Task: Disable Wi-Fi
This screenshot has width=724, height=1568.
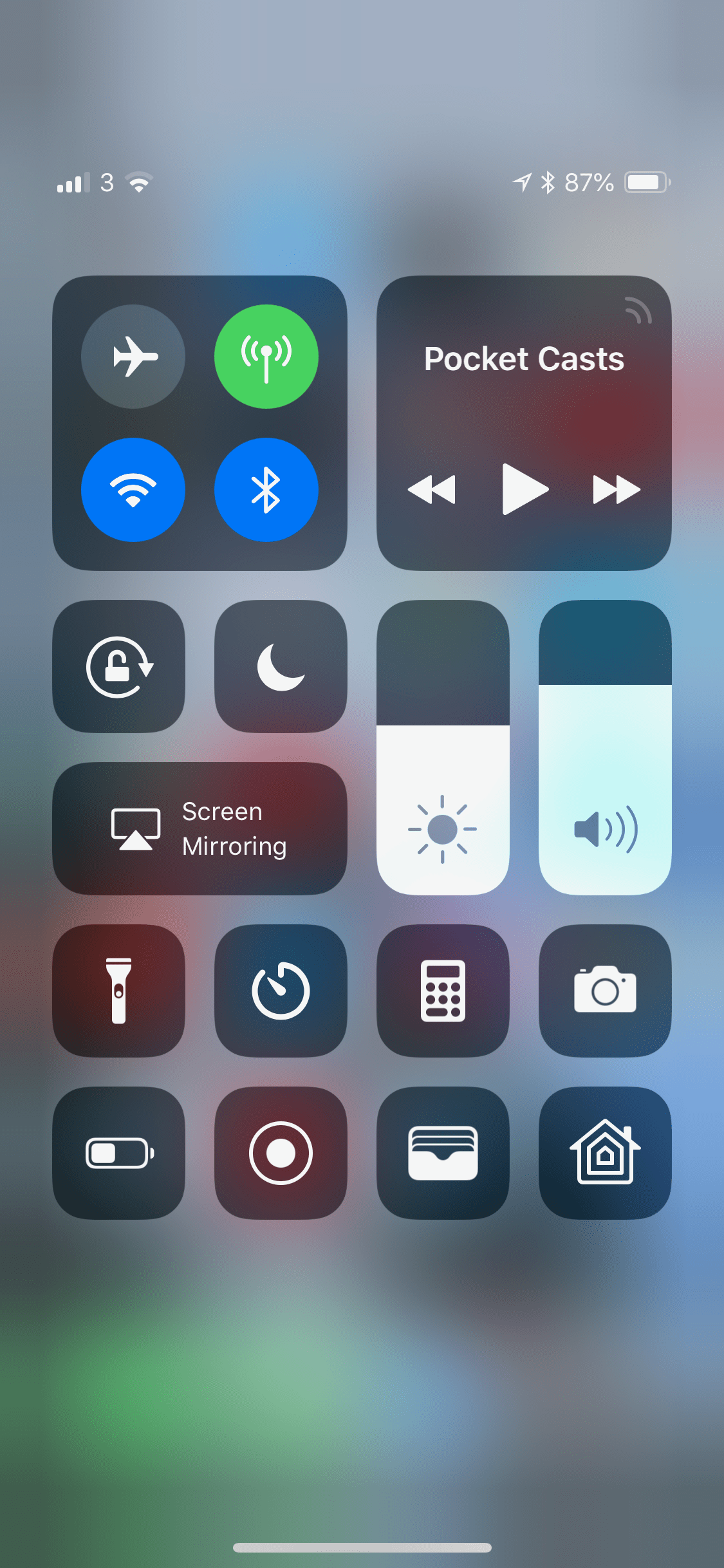Action: [x=133, y=490]
